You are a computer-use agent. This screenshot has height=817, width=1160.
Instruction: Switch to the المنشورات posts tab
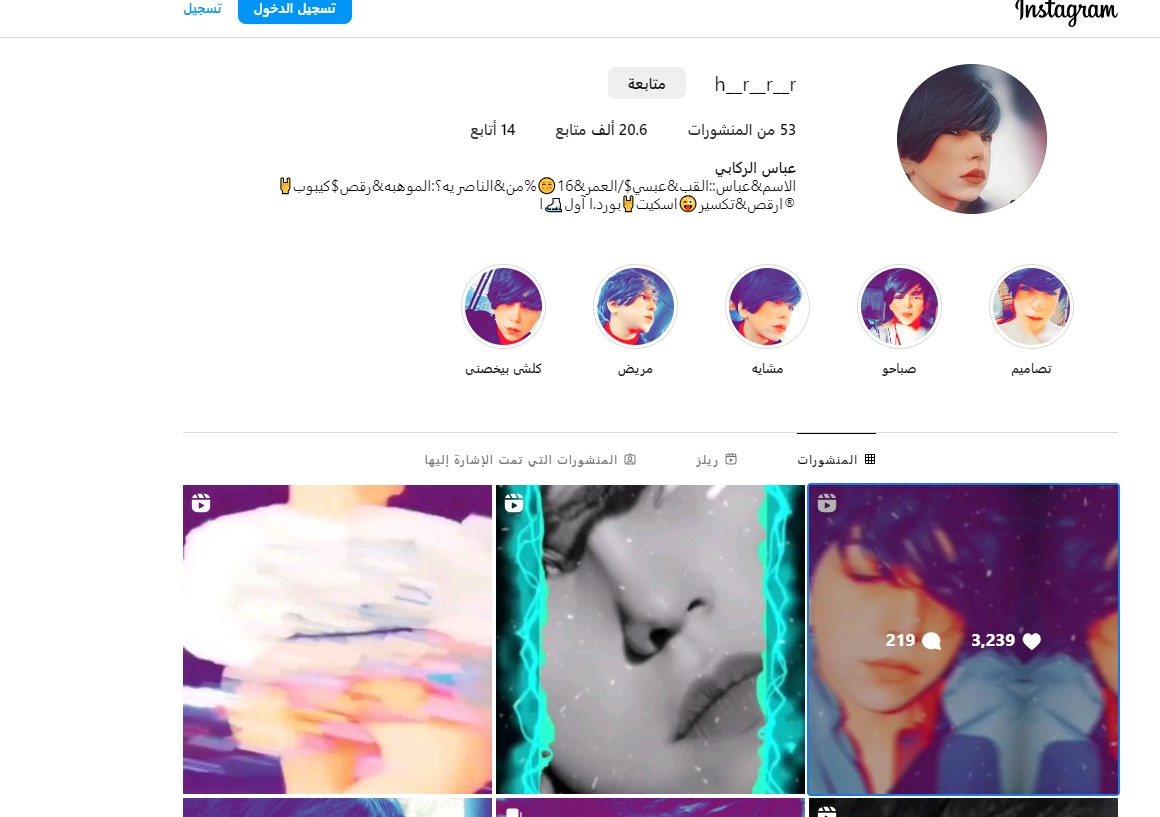tap(836, 459)
